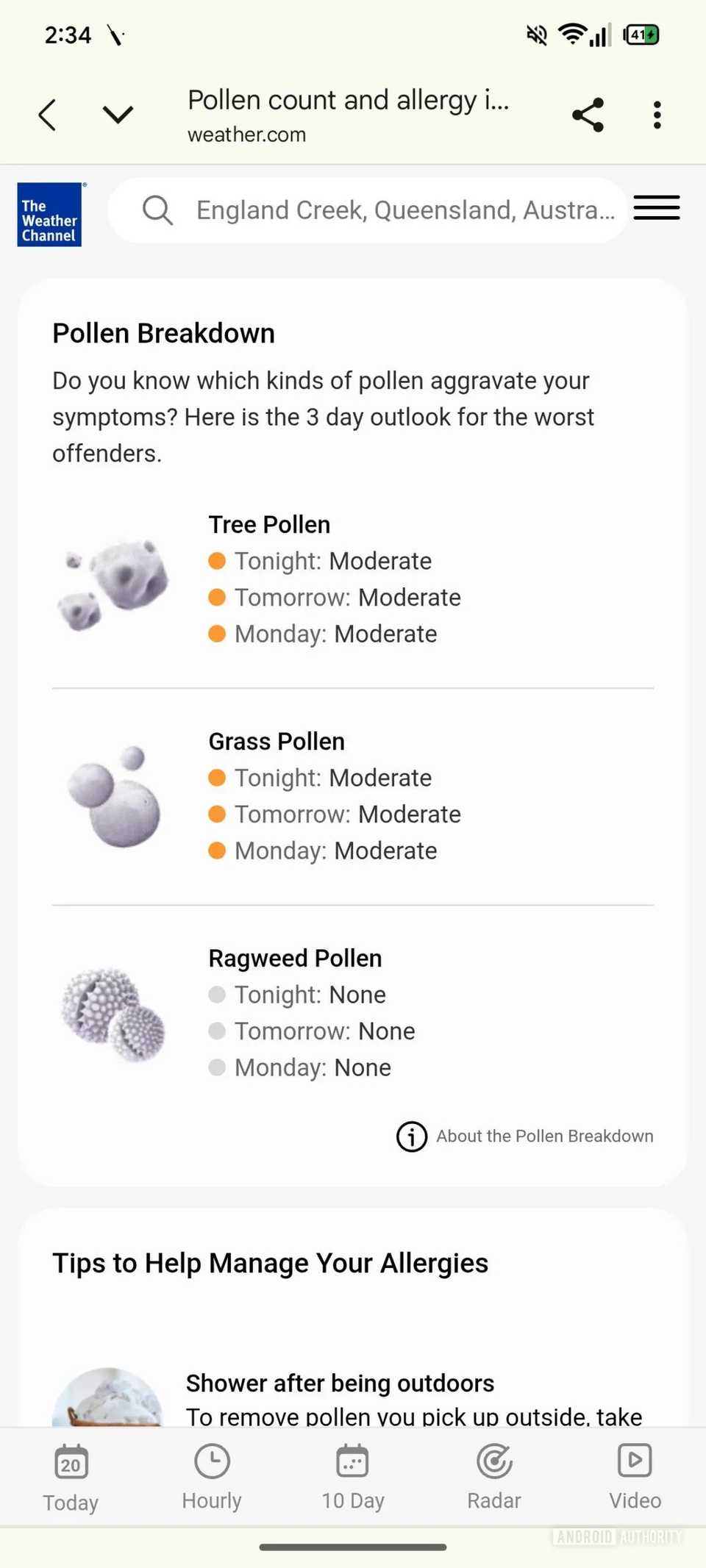This screenshot has width=706, height=1568.
Task: Open the Shower after being outdoors tip
Action: click(x=340, y=1383)
